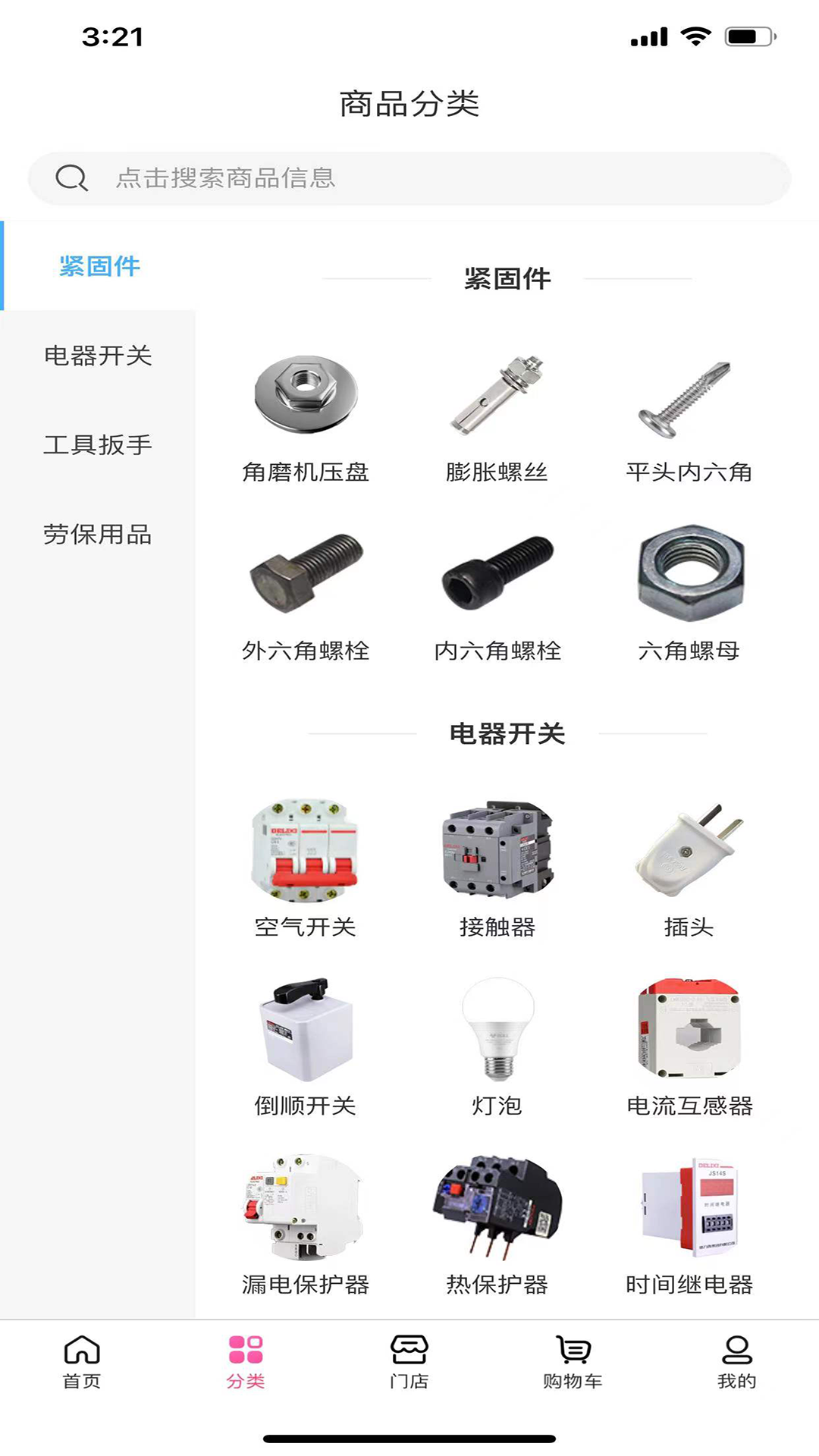This screenshot has height=1456, width=819.
Task: Select the 劳保用品 category in sidebar
Action: 98,535
